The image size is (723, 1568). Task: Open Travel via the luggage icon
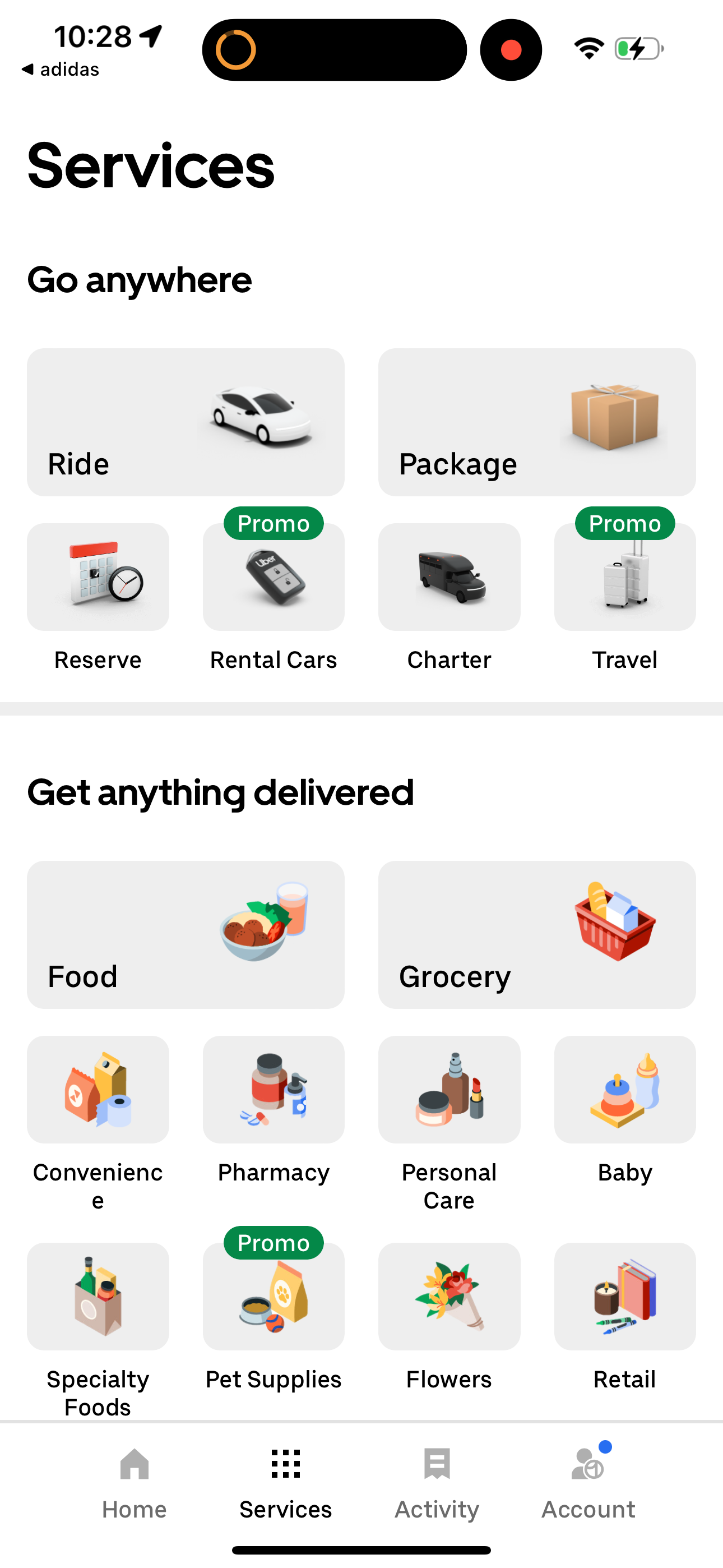click(625, 578)
